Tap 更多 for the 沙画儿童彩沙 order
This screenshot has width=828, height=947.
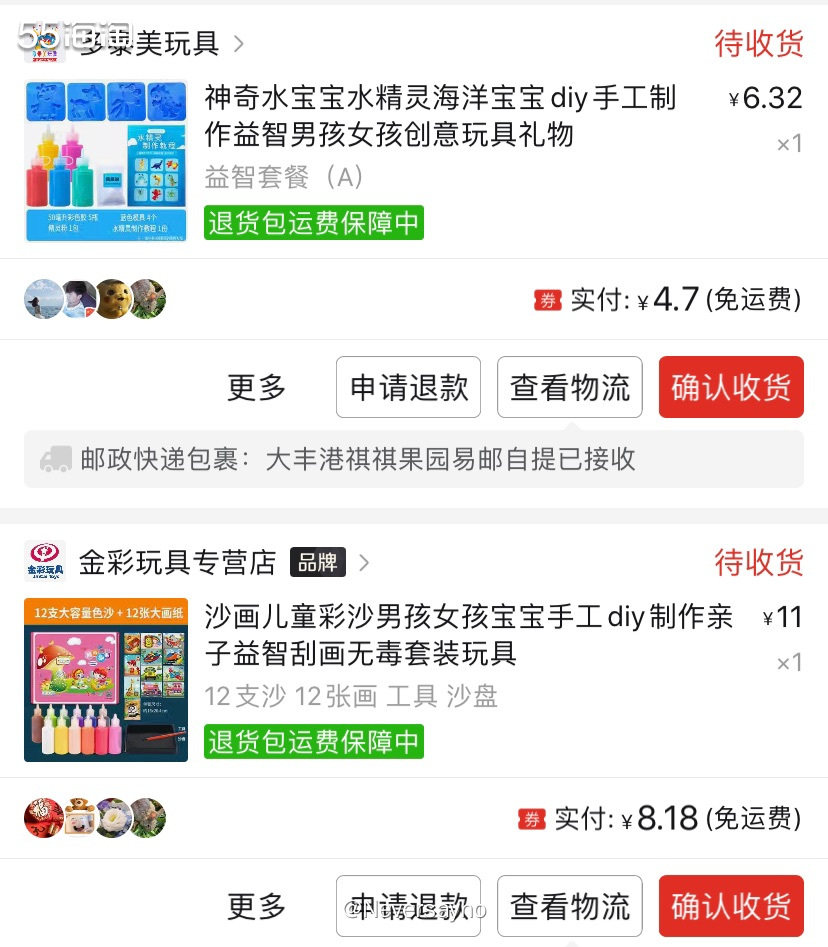(x=257, y=906)
